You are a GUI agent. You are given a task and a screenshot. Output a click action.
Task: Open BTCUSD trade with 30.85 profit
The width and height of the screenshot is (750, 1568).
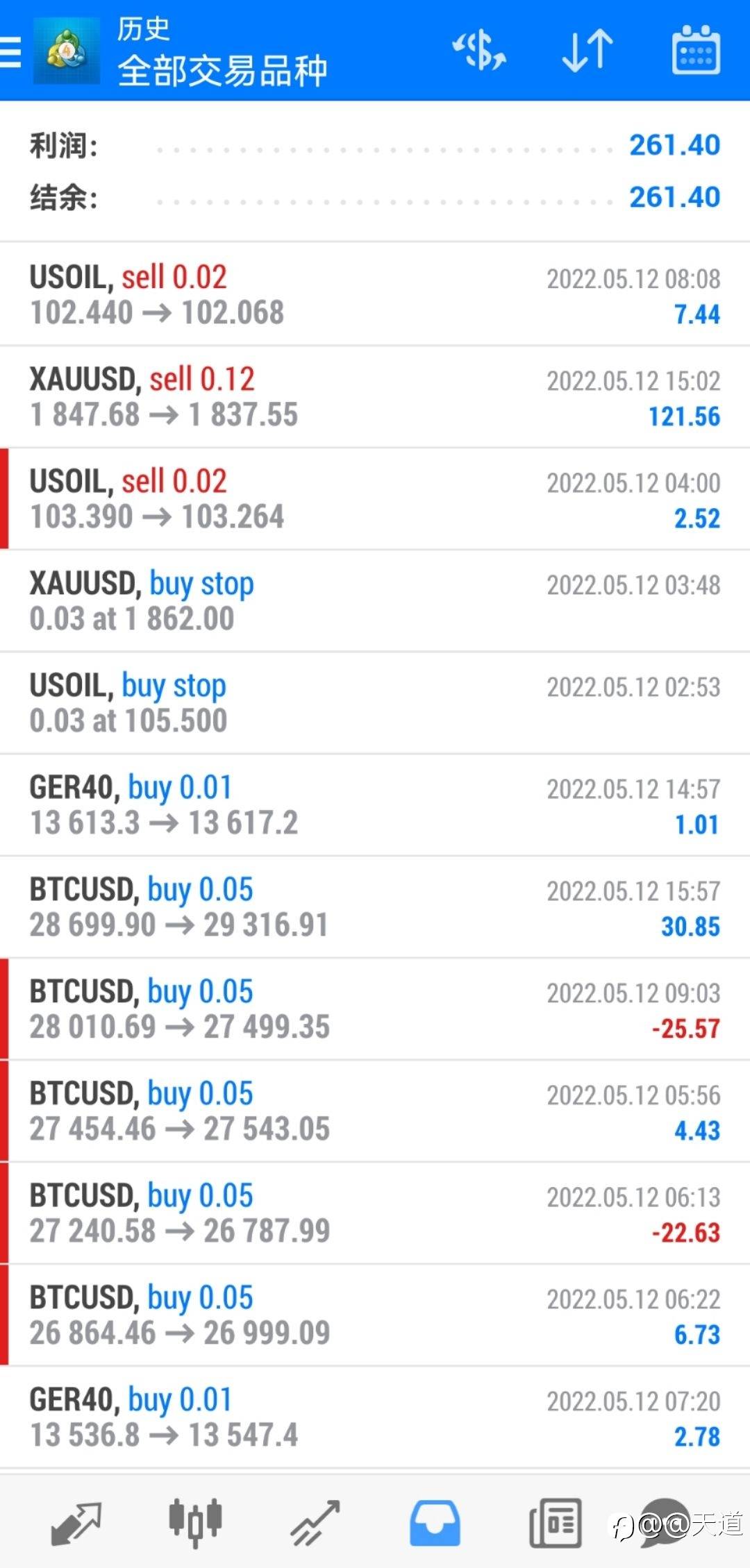point(375,907)
